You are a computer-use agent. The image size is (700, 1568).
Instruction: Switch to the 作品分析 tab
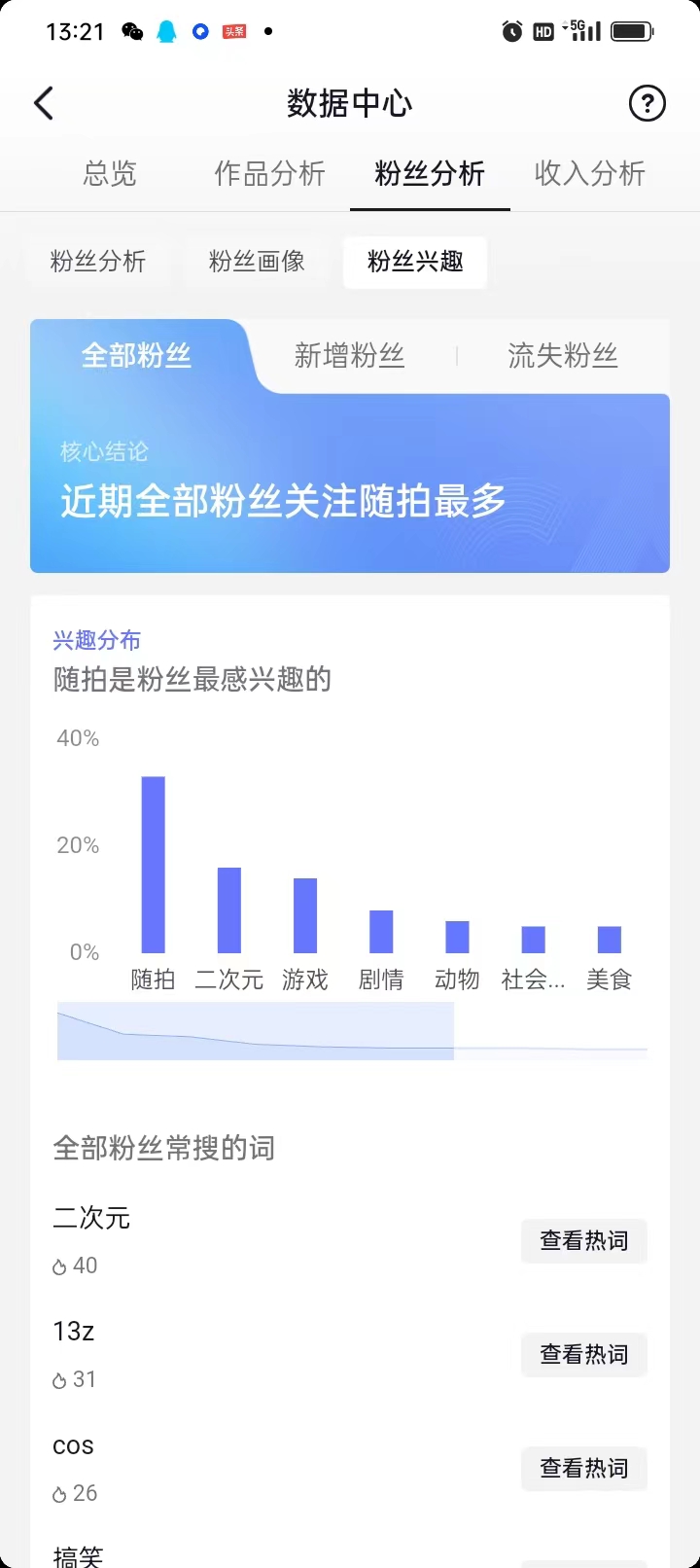(269, 174)
